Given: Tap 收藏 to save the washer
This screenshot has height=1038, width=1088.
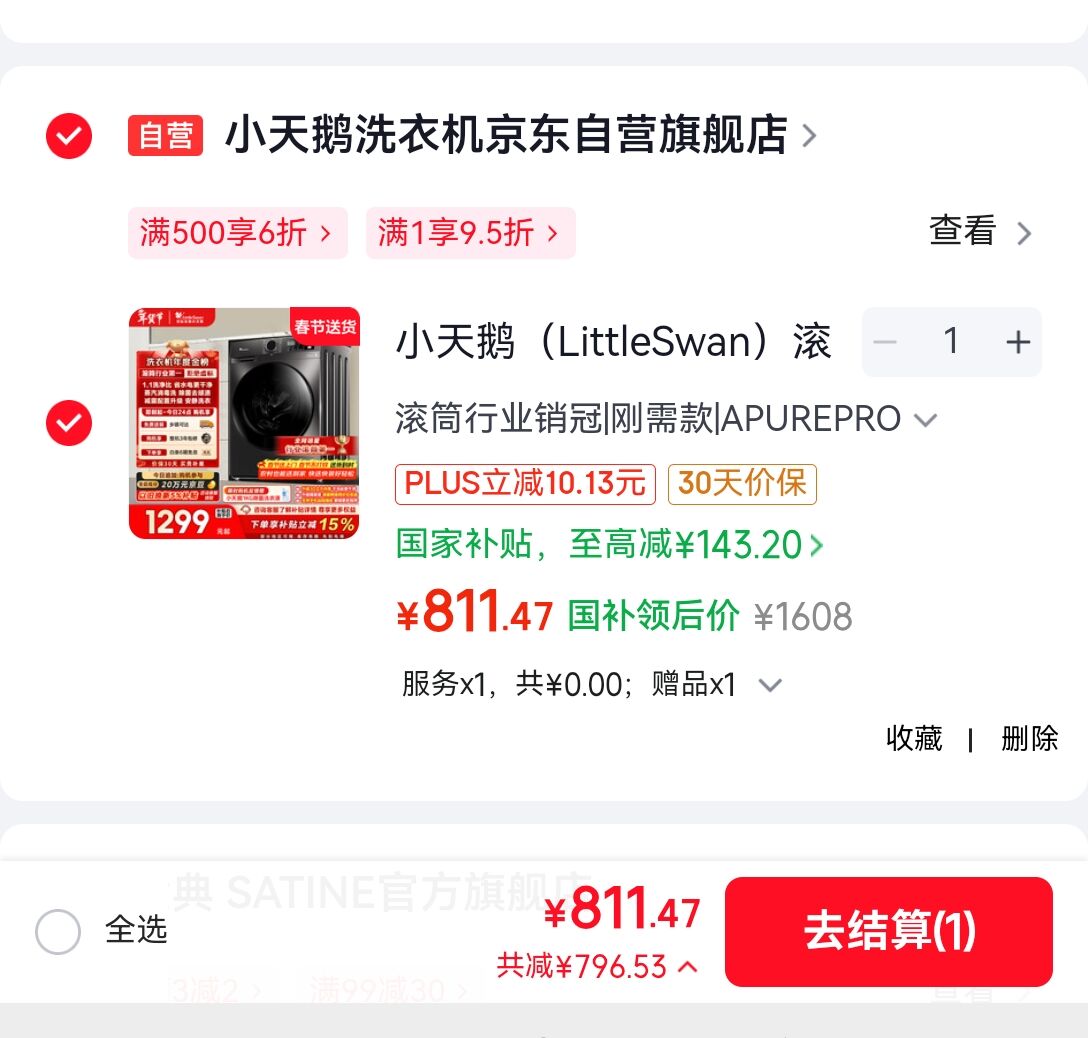Looking at the screenshot, I should pos(914,739).
